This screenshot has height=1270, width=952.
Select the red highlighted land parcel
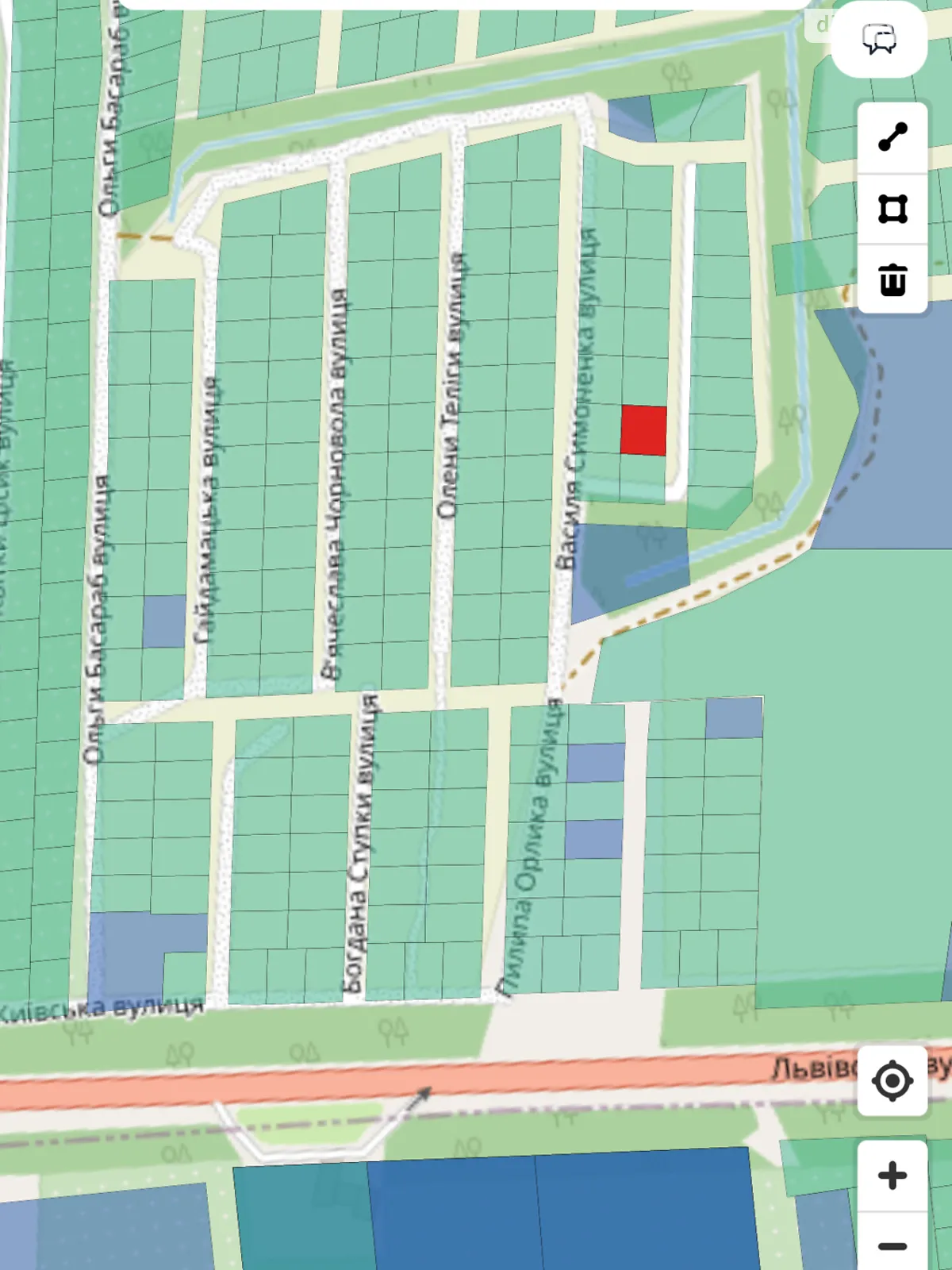point(643,430)
